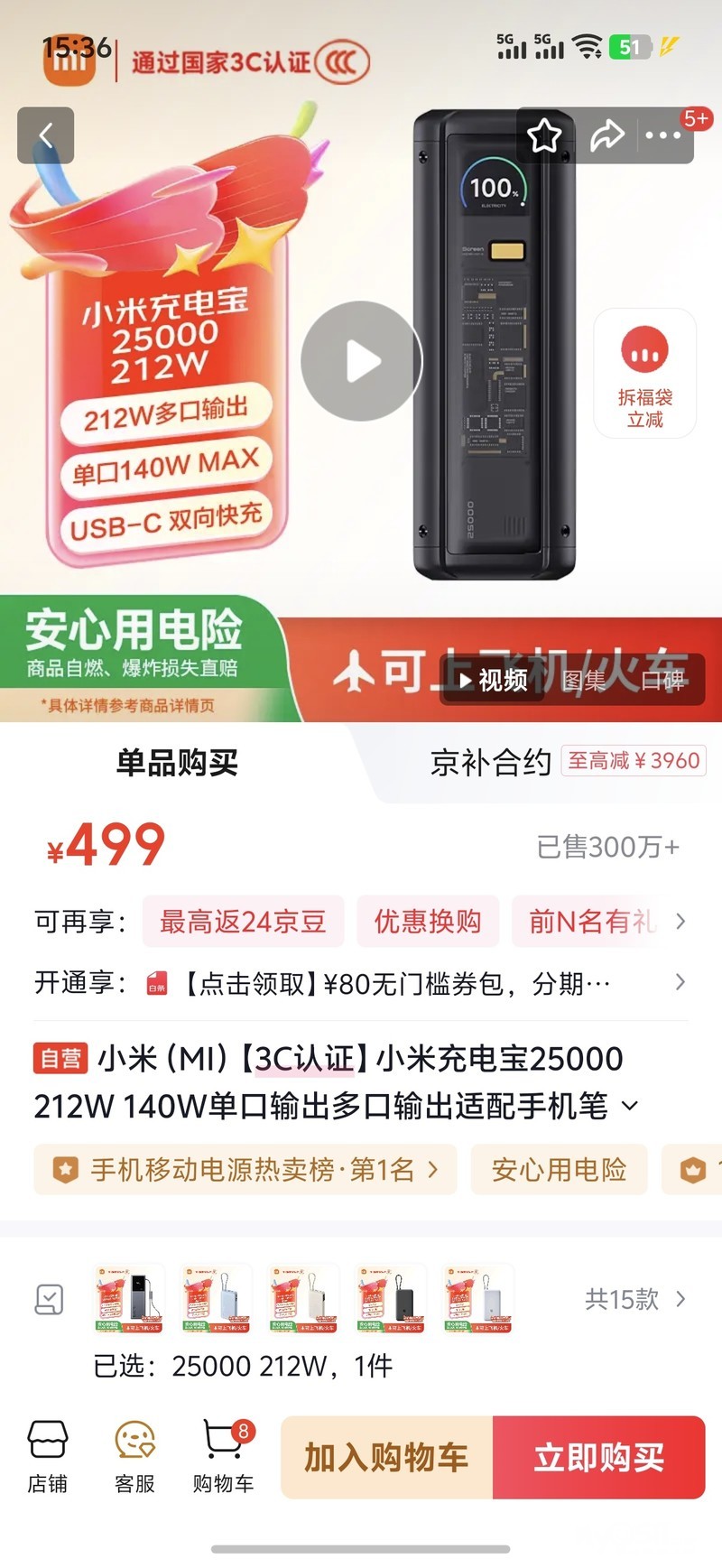
Task: Switch to the 图集 gallery tab
Action: pos(584,680)
